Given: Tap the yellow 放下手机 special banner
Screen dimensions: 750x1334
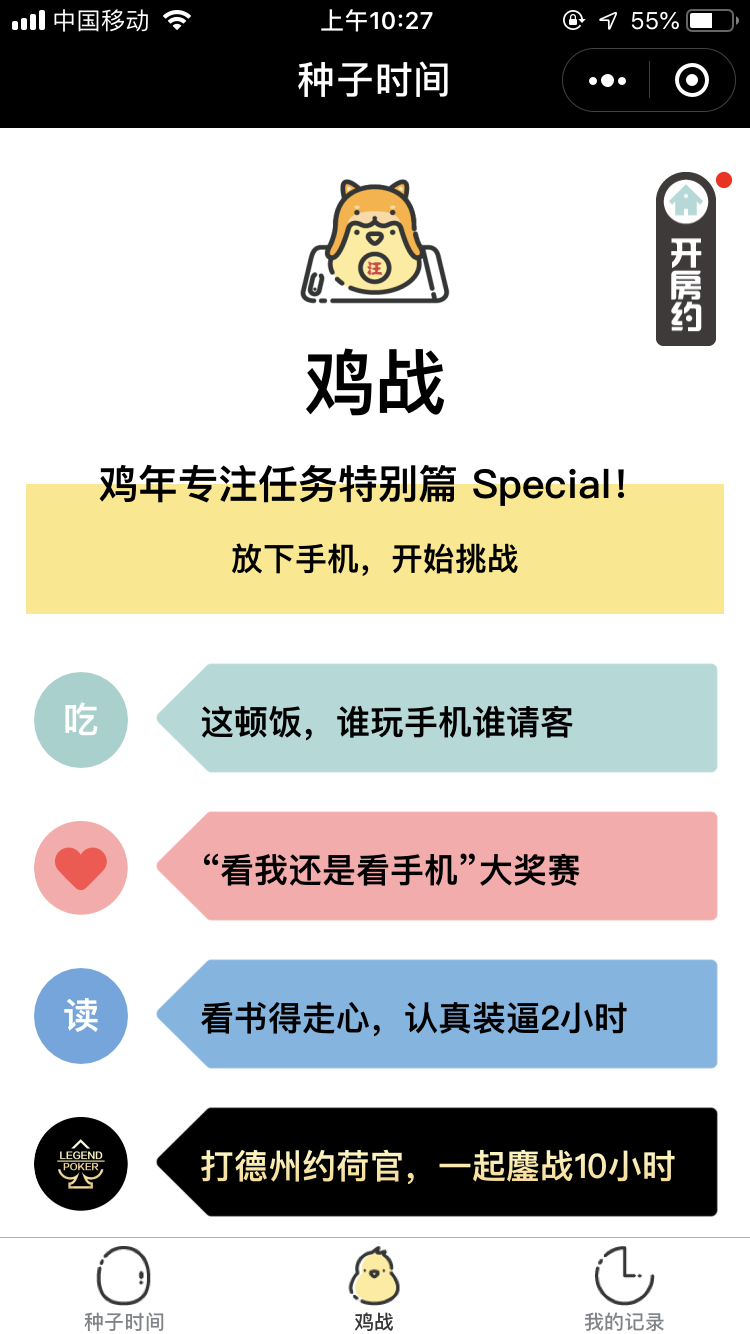Looking at the screenshot, I should coord(375,545).
